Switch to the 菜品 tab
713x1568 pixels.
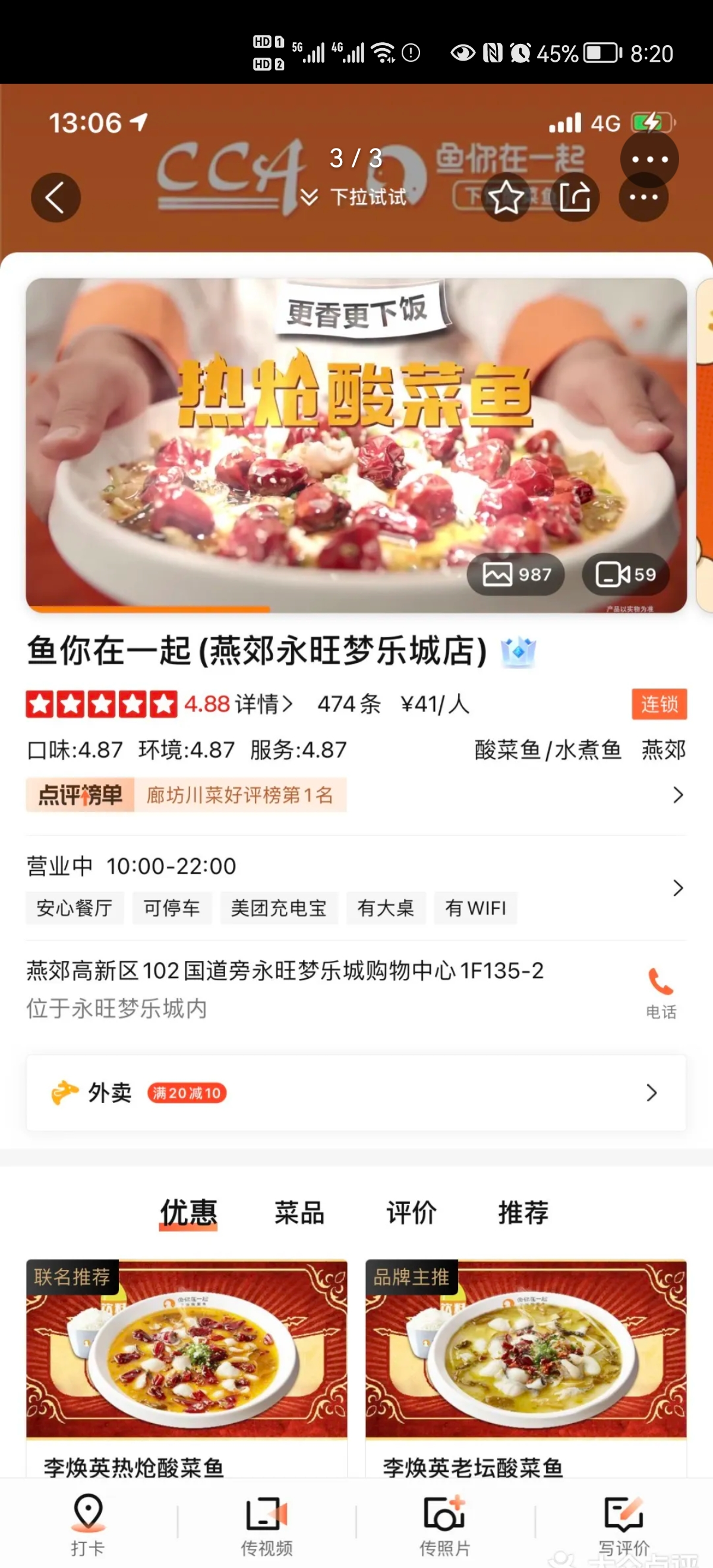(299, 1212)
